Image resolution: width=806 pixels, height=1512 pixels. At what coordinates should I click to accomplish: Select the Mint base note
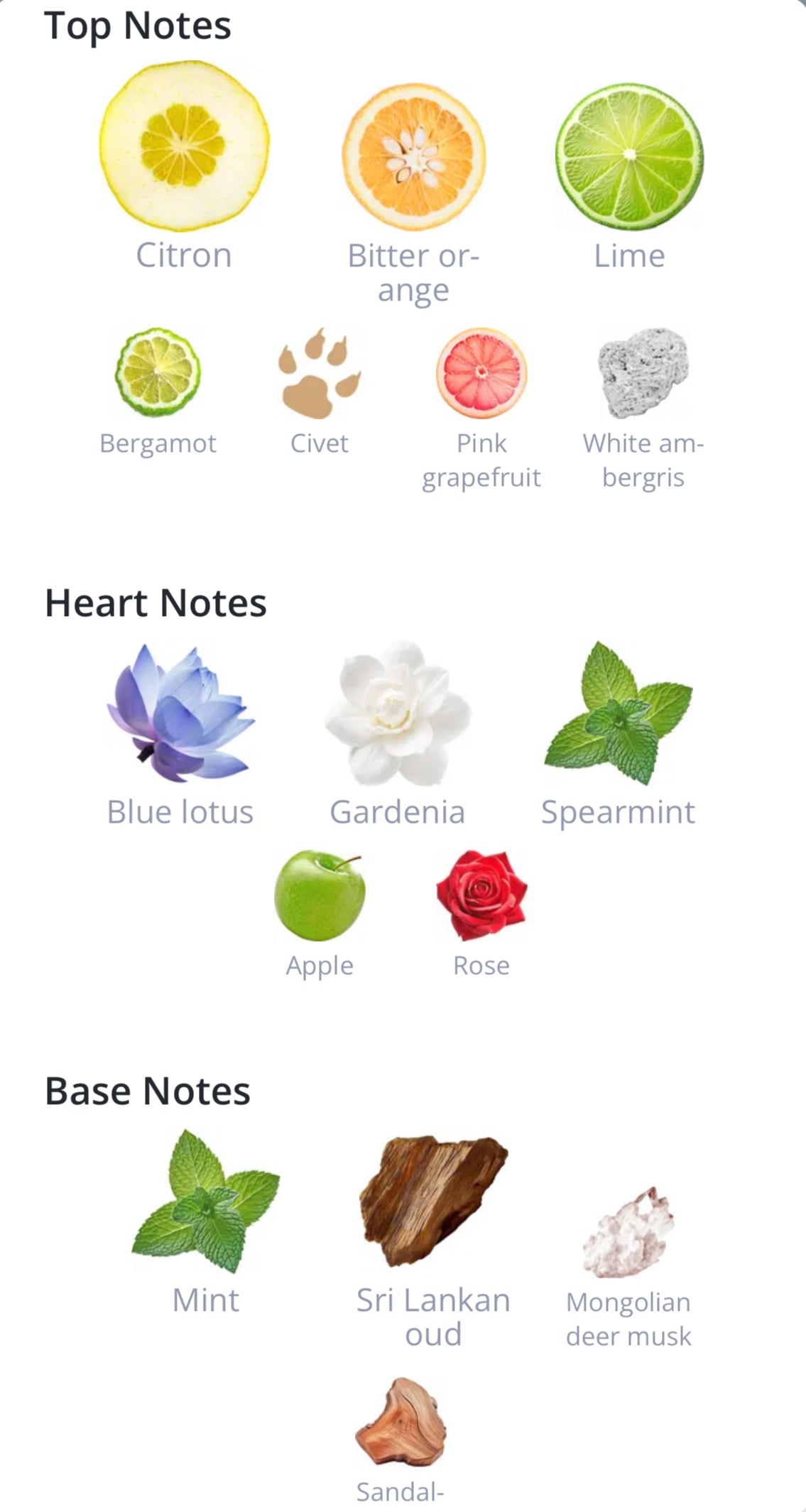click(x=206, y=1201)
